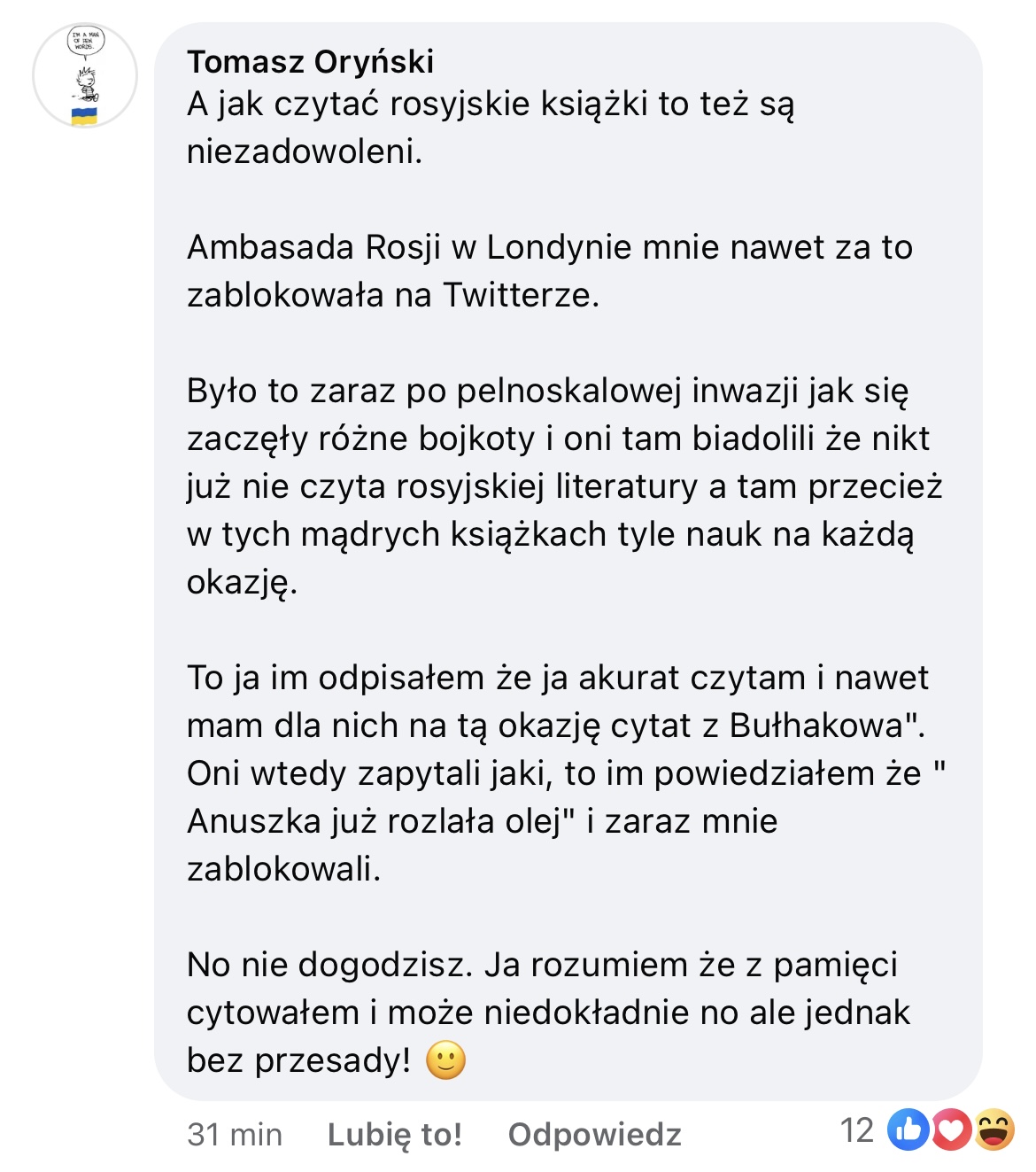
Task: View the 12 reactions on this comment
Action: (x=926, y=1131)
